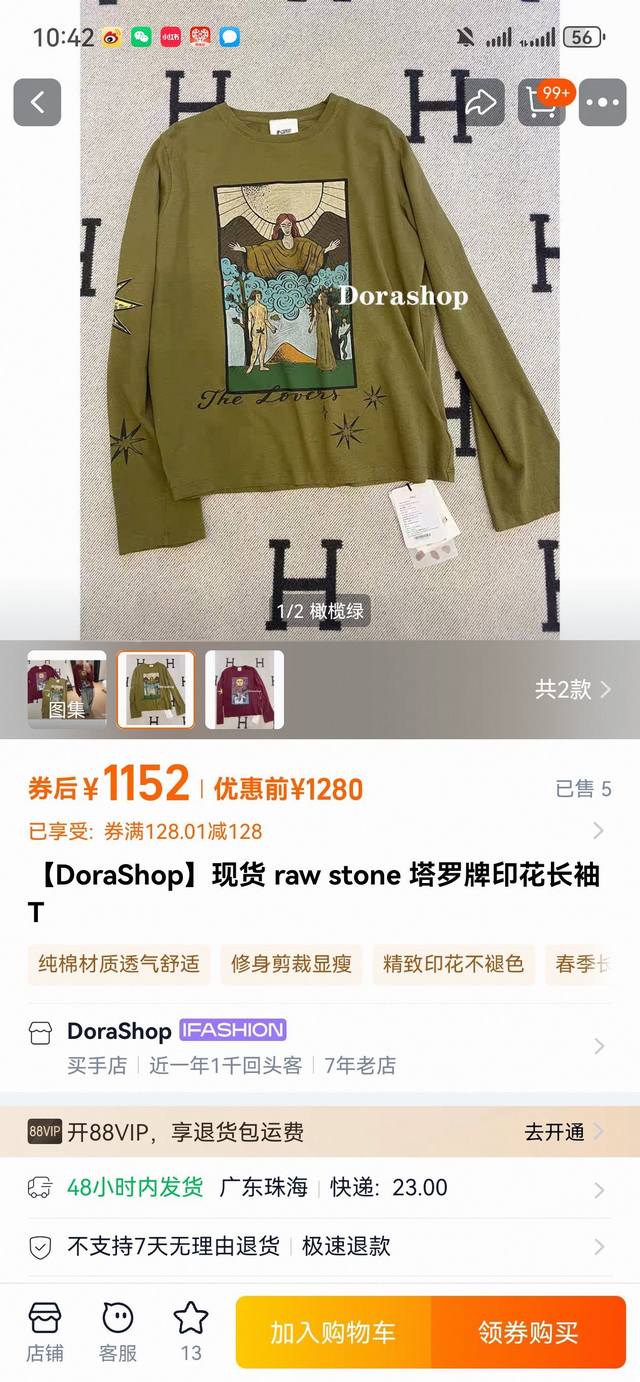Add the shirt to cart with 加入购物车
The image size is (640, 1382).
coord(333,1332)
